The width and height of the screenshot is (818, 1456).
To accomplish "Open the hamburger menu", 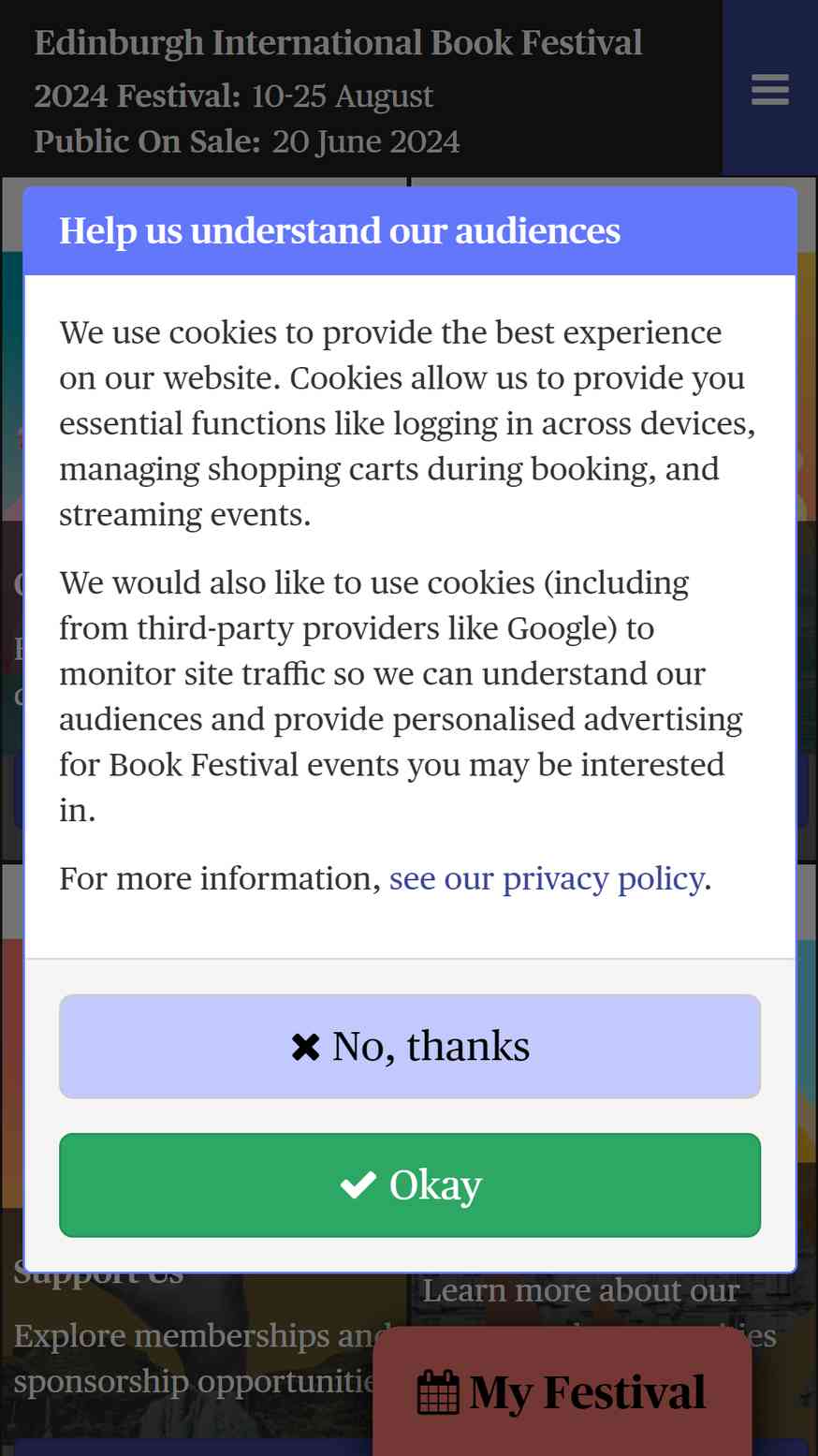I will pos(769,89).
